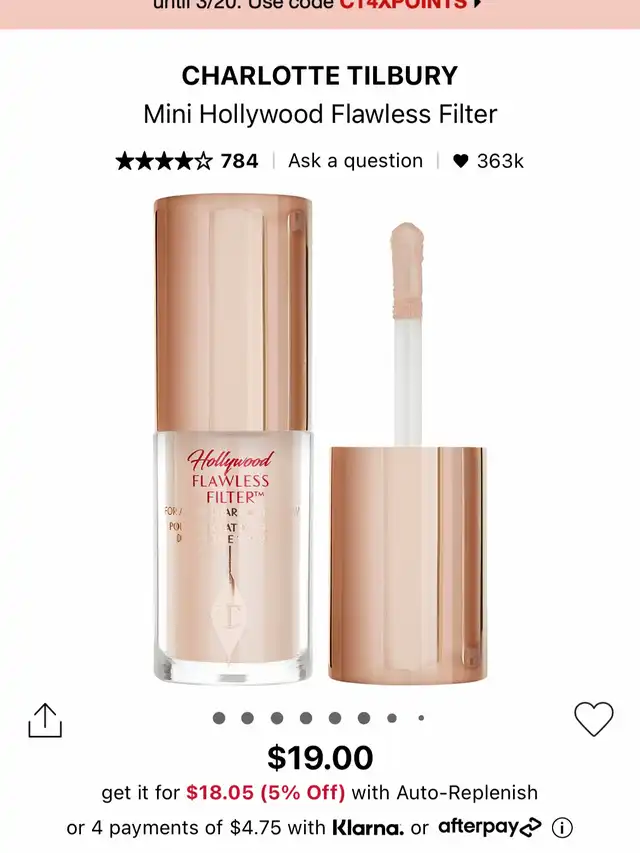Open the Hollywood Flawless Filter product image
Viewport: 640px width, 853px height.
pos(320,440)
